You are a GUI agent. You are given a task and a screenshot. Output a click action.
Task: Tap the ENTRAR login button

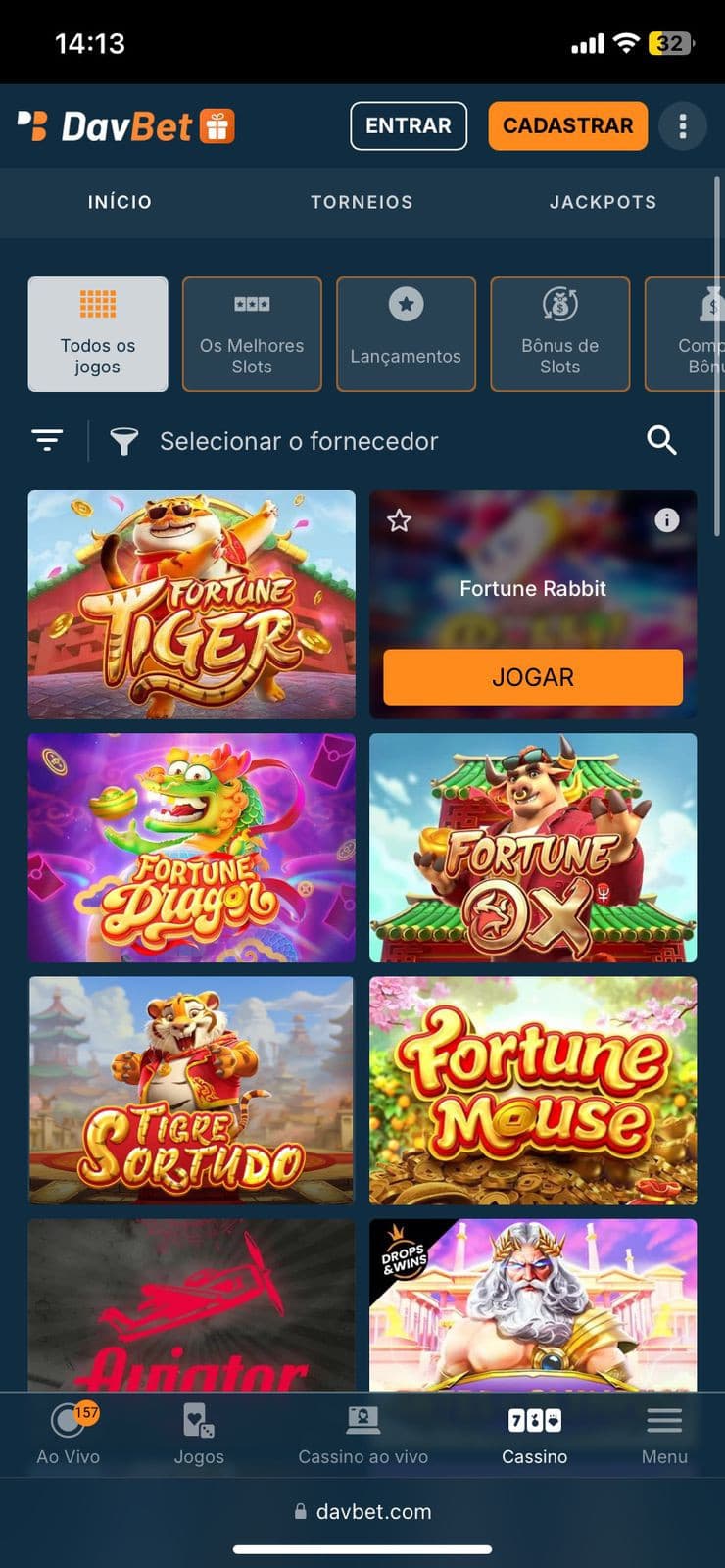click(x=408, y=126)
